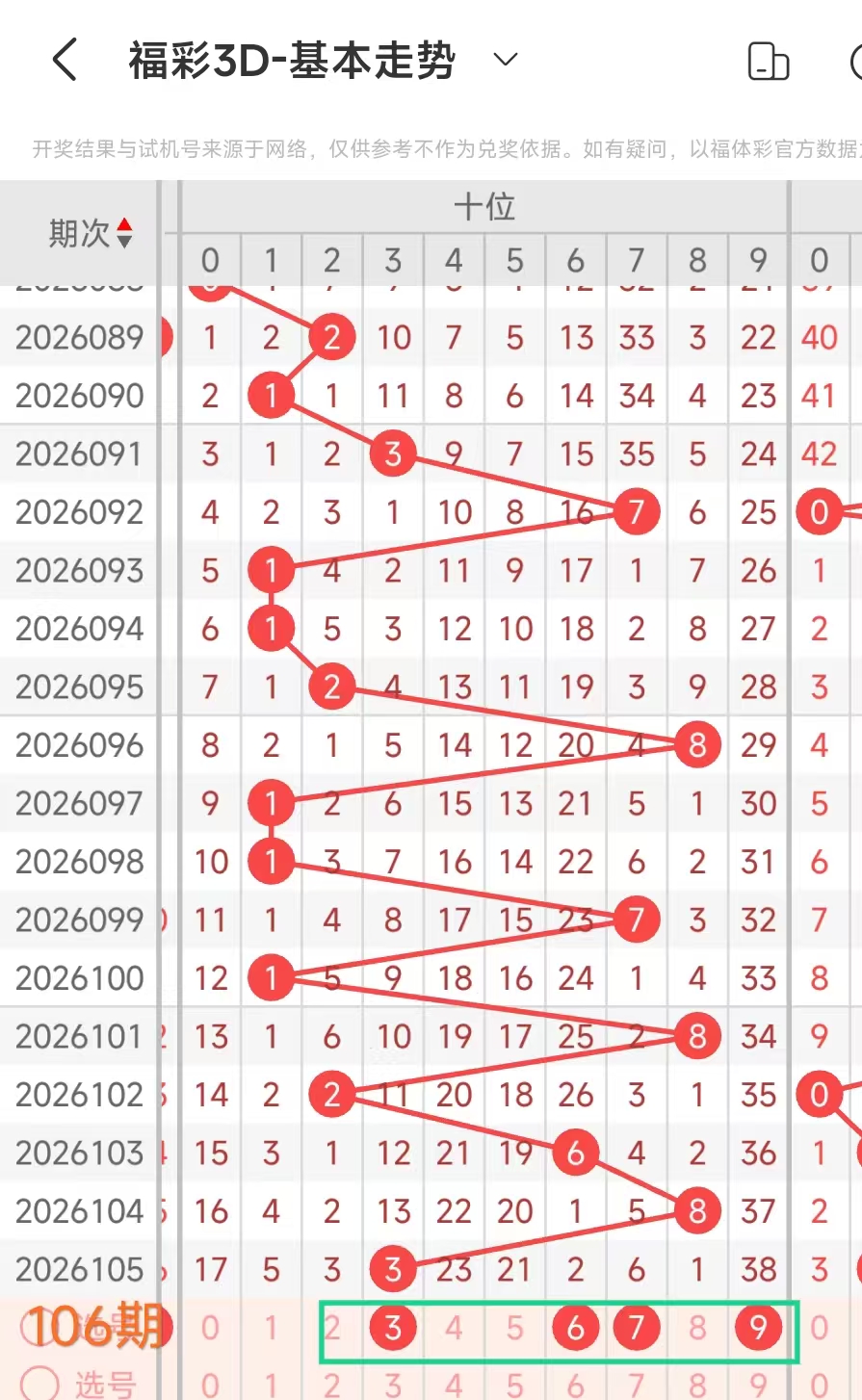
Task: Deselect number 7 in the 106期 row
Action: (636, 1328)
